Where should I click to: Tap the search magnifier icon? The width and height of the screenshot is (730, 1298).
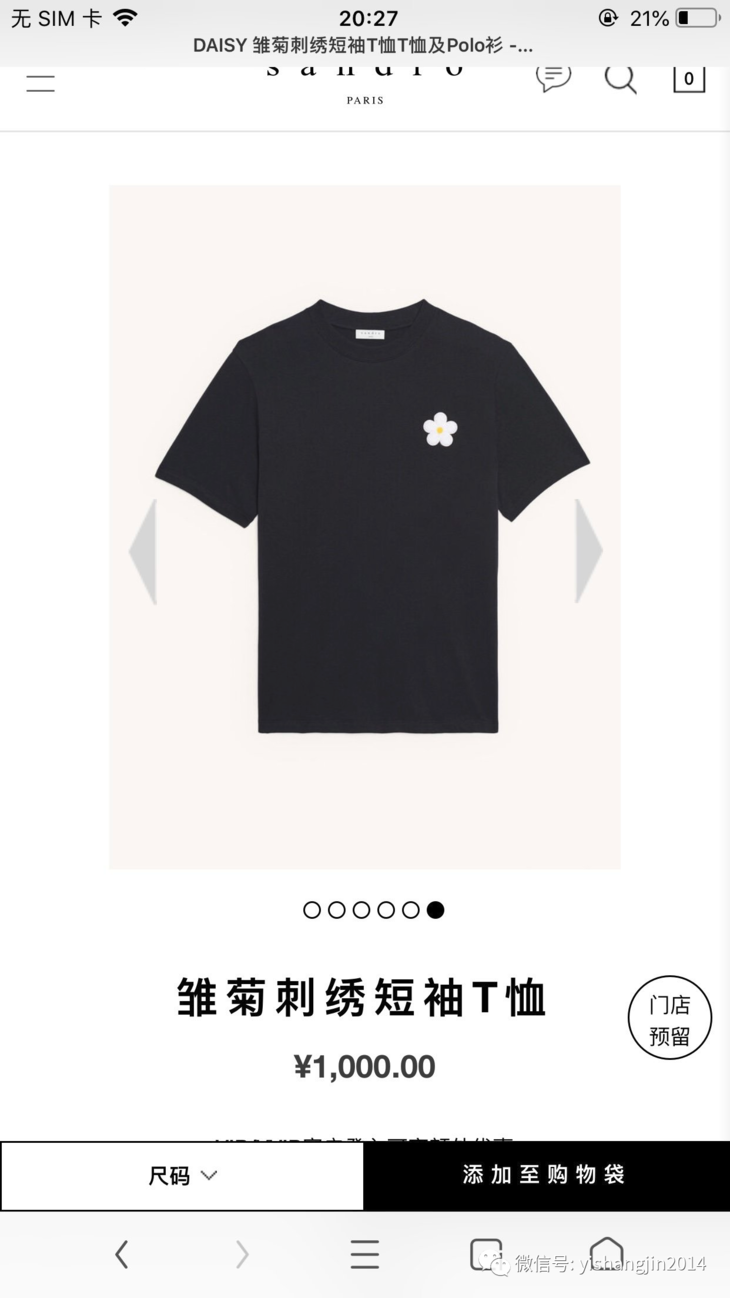(x=621, y=78)
